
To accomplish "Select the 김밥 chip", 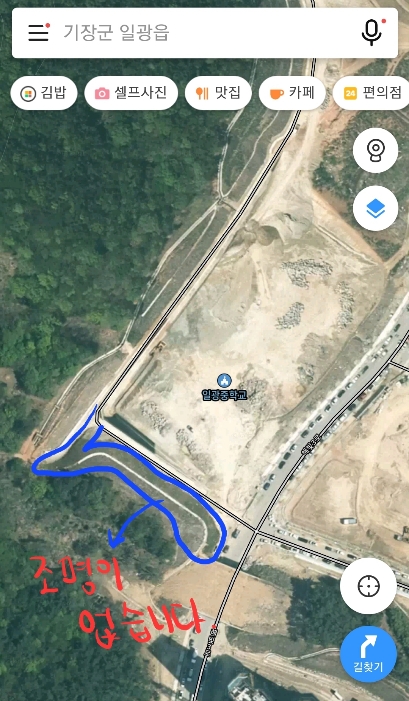I will [44, 93].
